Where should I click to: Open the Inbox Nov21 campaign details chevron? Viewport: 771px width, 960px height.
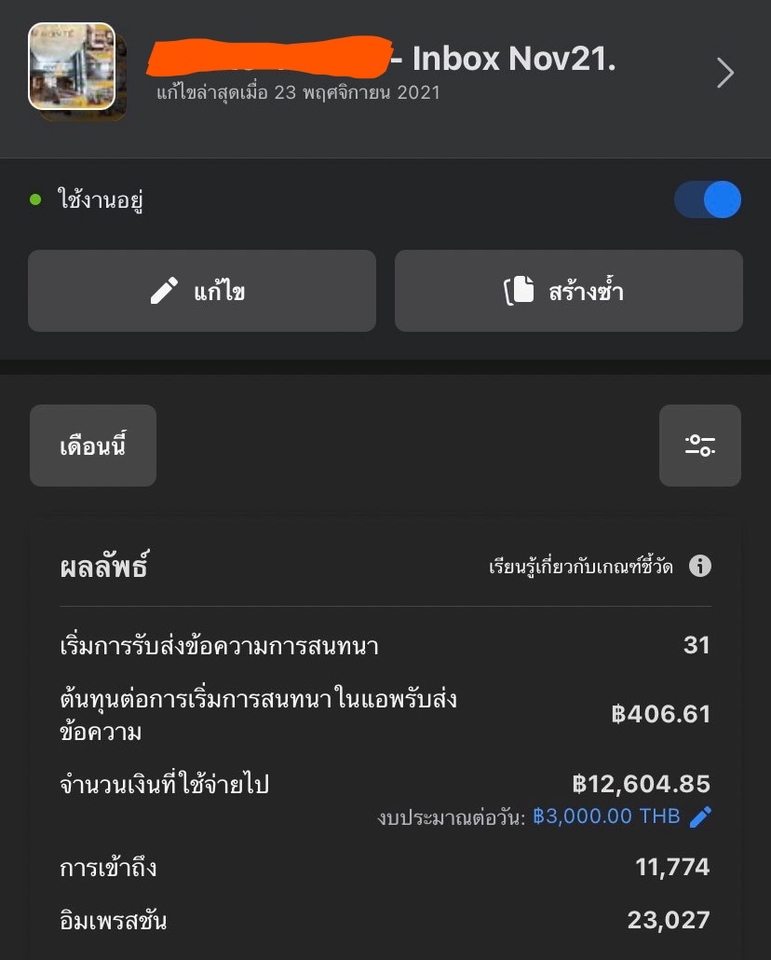point(725,73)
